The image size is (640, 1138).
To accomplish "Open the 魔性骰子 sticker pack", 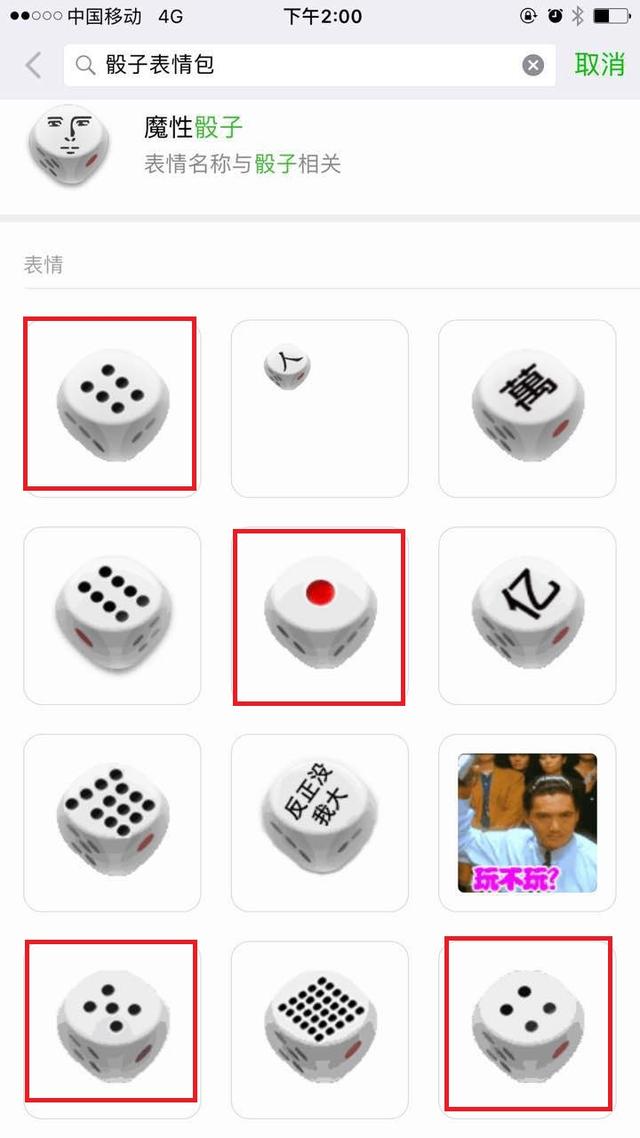I will point(320,144).
